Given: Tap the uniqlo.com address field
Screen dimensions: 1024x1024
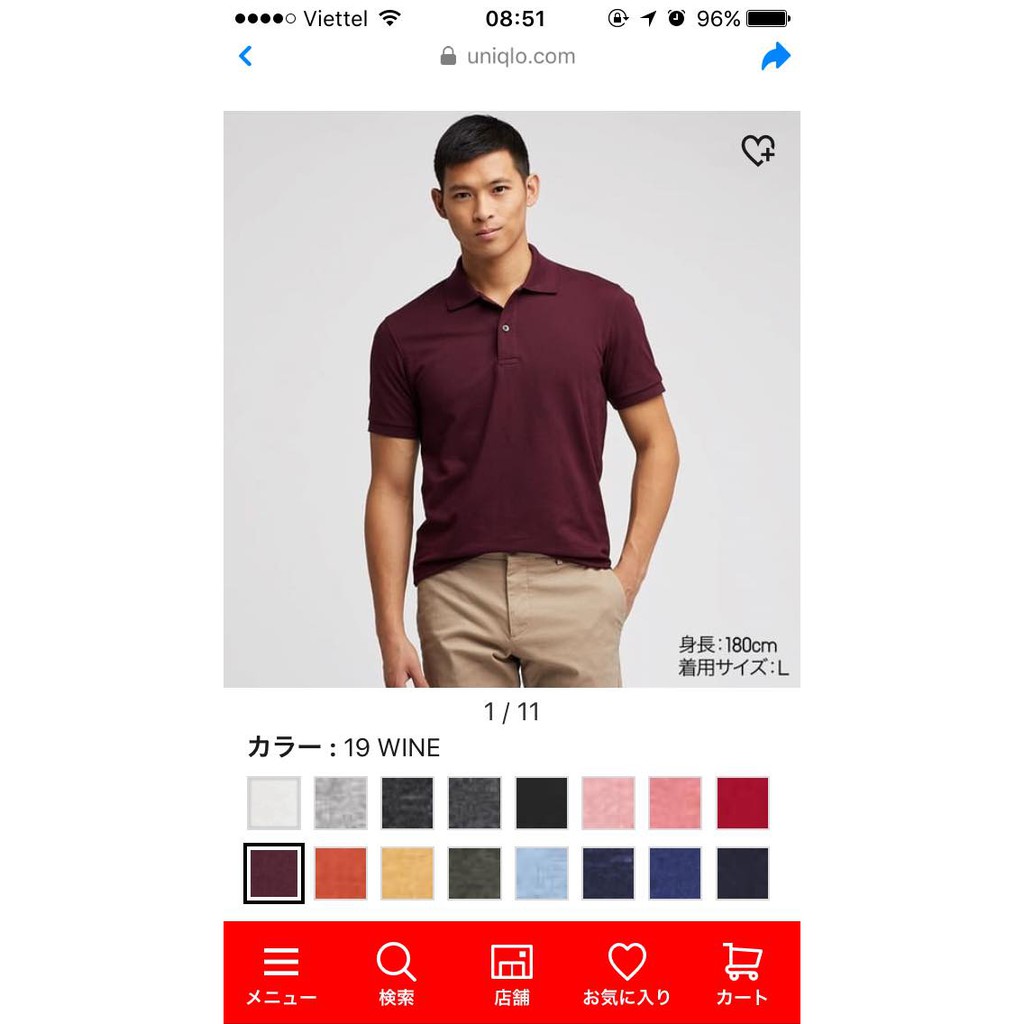Looking at the screenshot, I should coord(510,57).
